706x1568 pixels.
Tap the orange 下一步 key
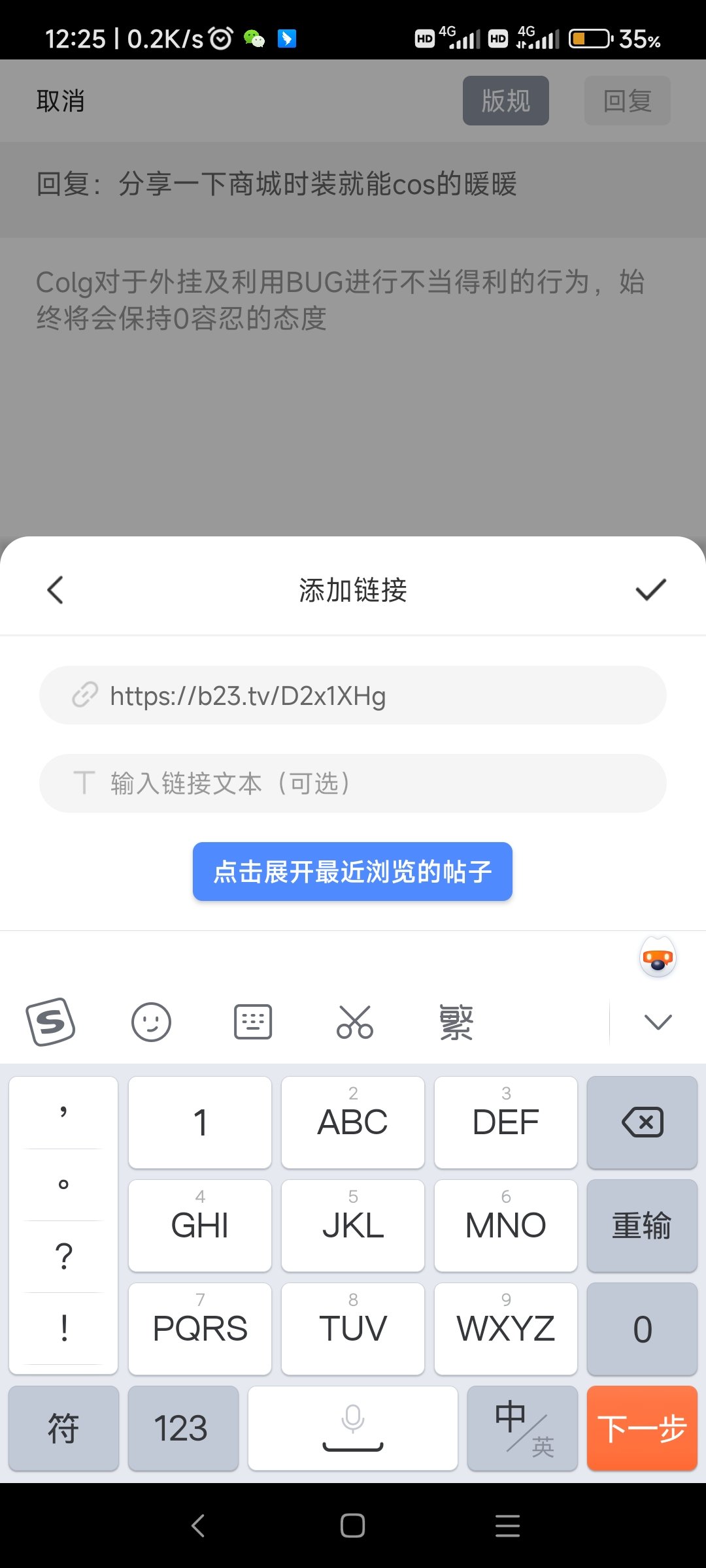[642, 1428]
